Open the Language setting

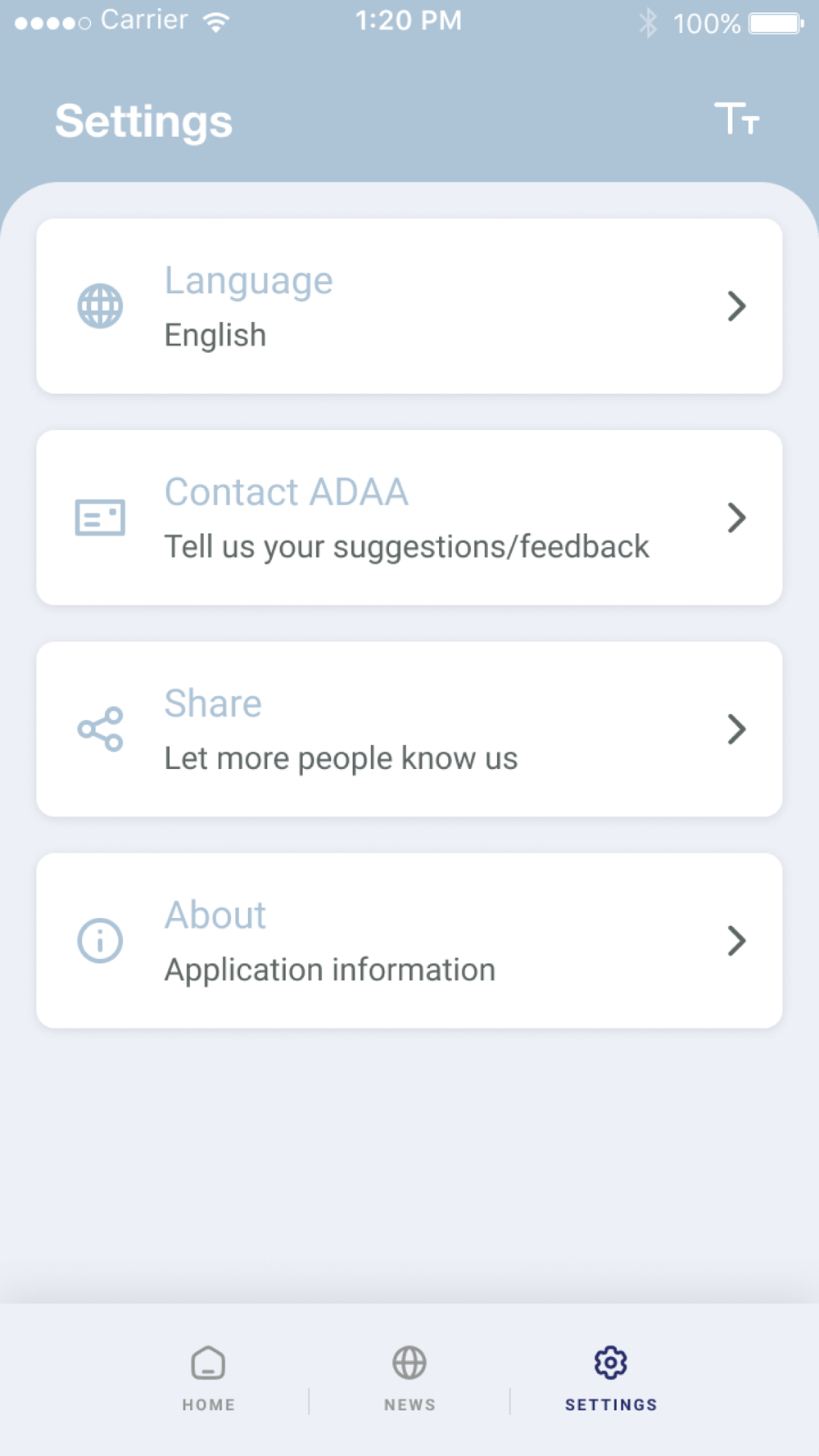point(409,306)
